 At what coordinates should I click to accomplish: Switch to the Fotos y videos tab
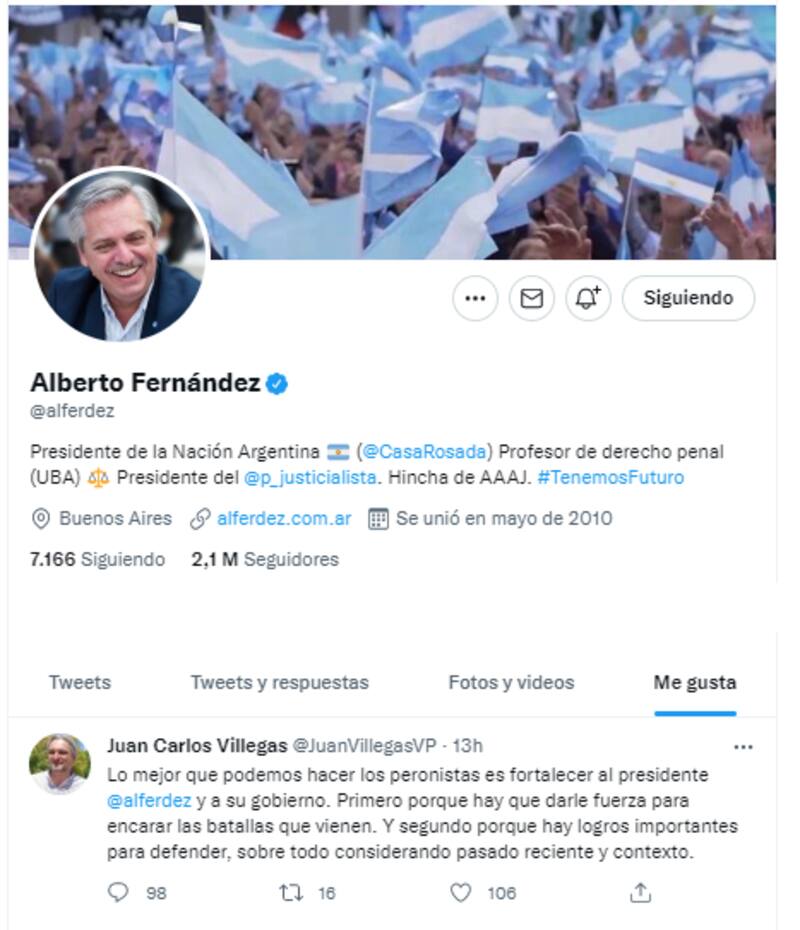(511, 683)
